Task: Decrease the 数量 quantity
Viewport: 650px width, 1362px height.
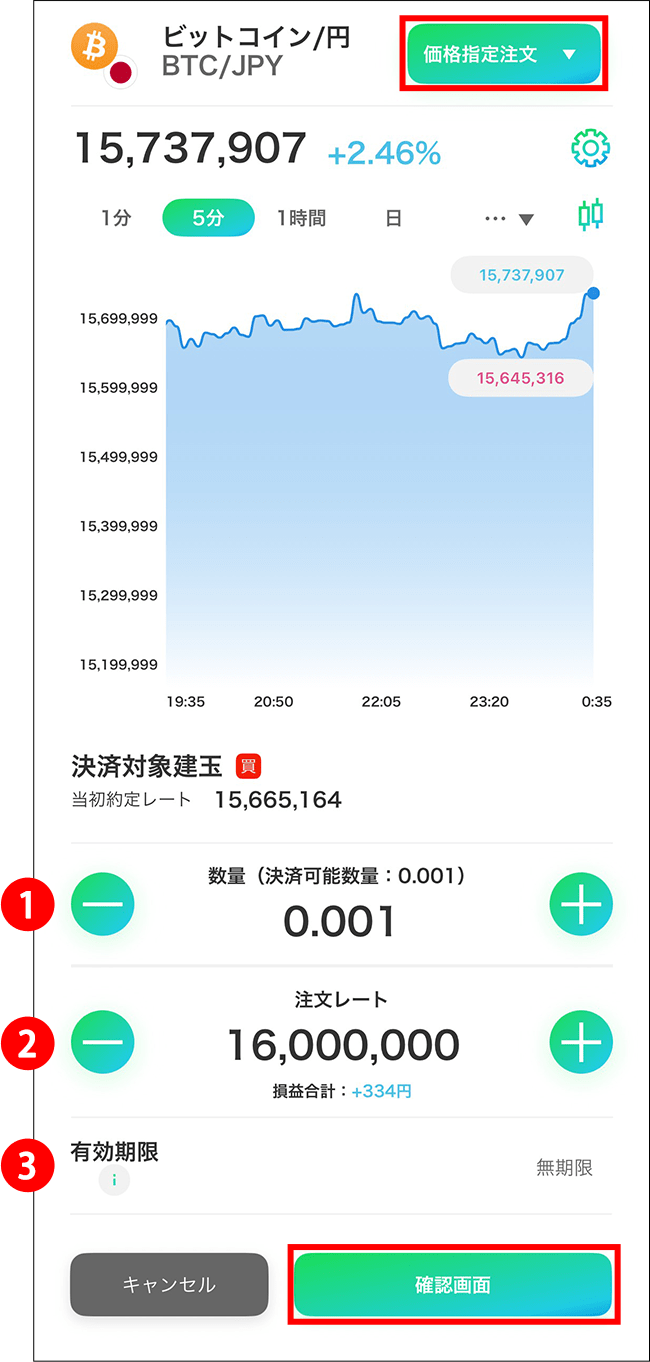Action: (x=102, y=904)
